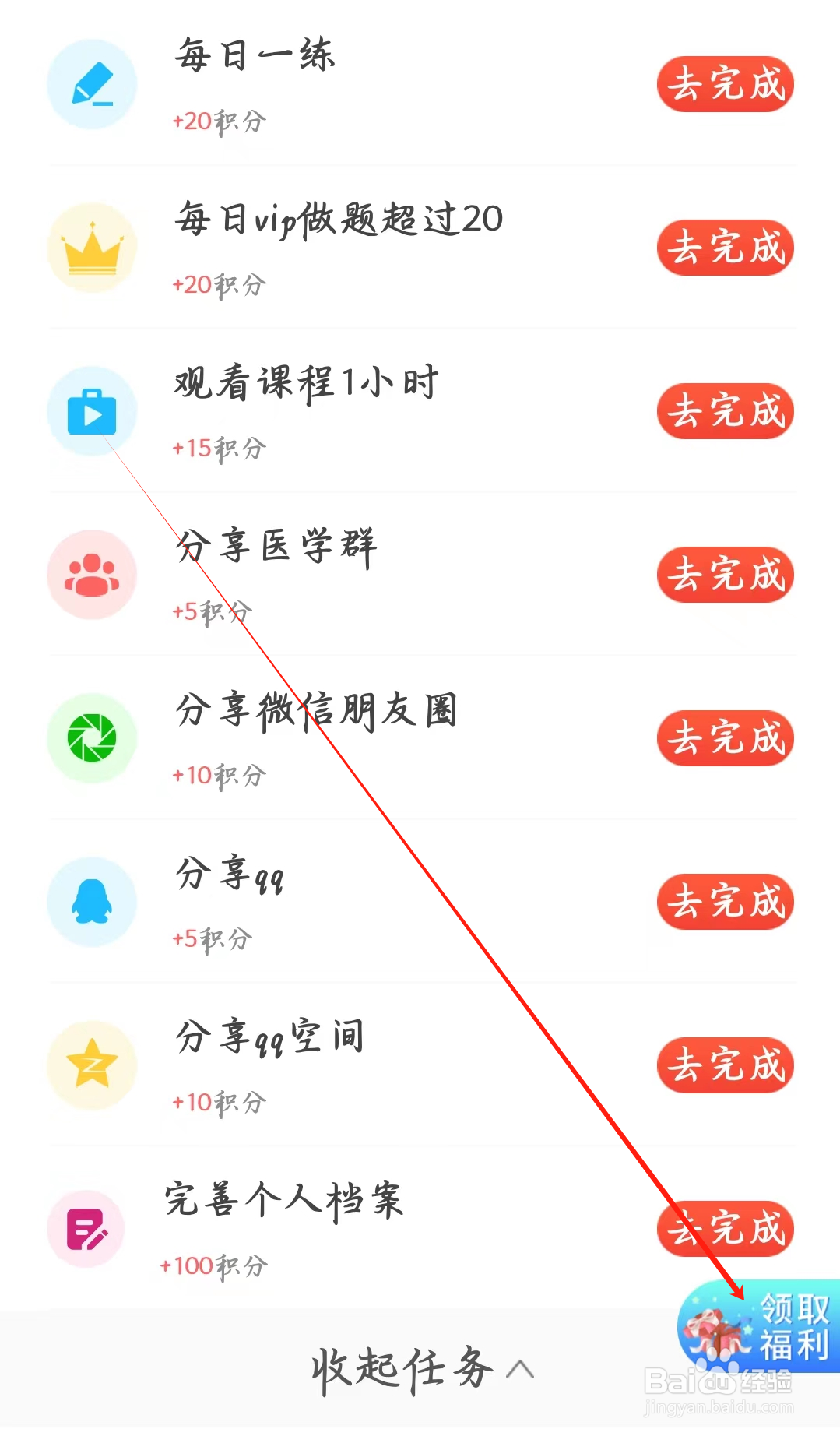The width and height of the screenshot is (840, 1436).
Task: Open the video play icon beside 观看课程1小时
Action: (91, 411)
